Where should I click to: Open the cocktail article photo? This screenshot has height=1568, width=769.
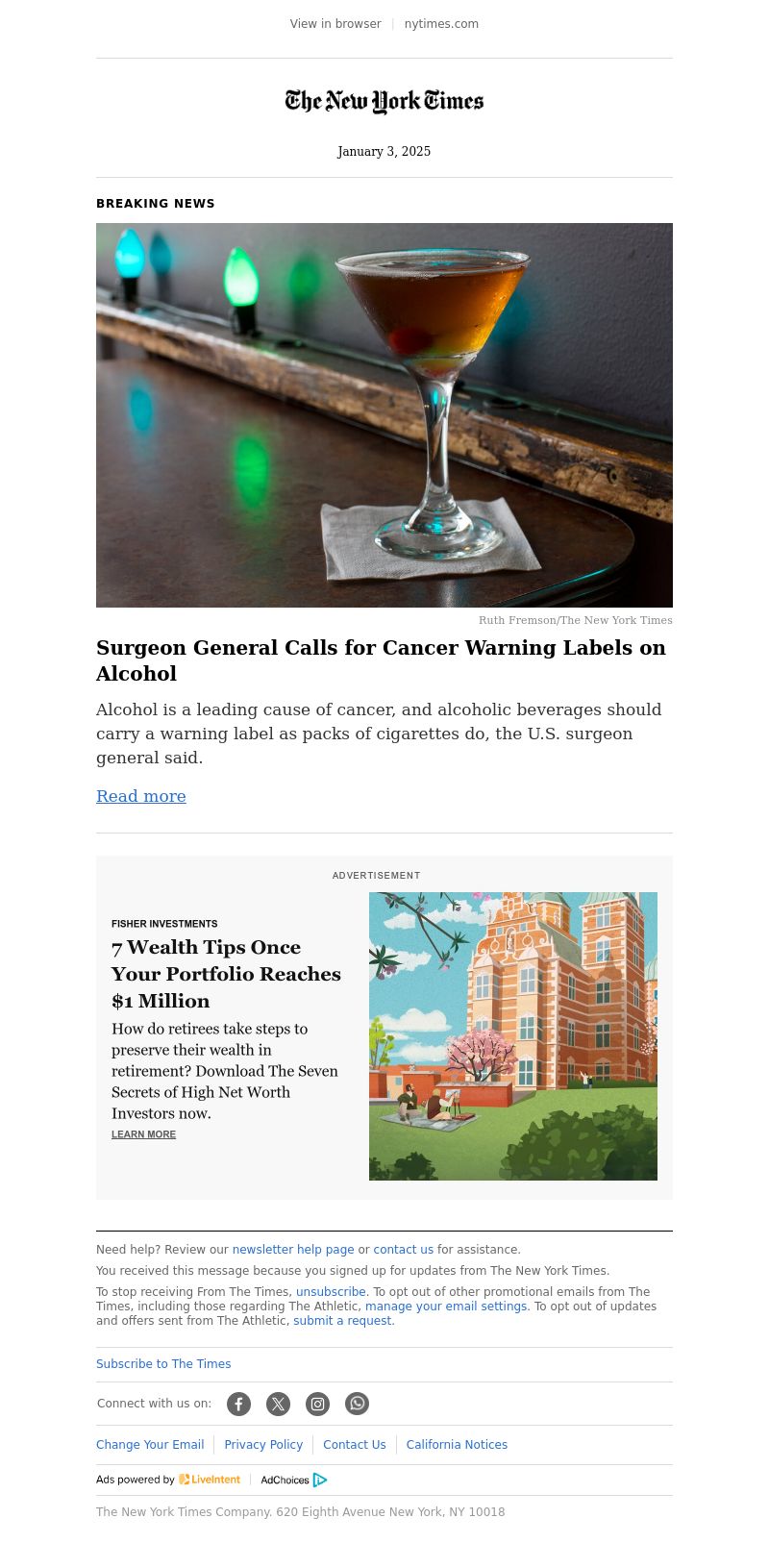(x=384, y=414)
